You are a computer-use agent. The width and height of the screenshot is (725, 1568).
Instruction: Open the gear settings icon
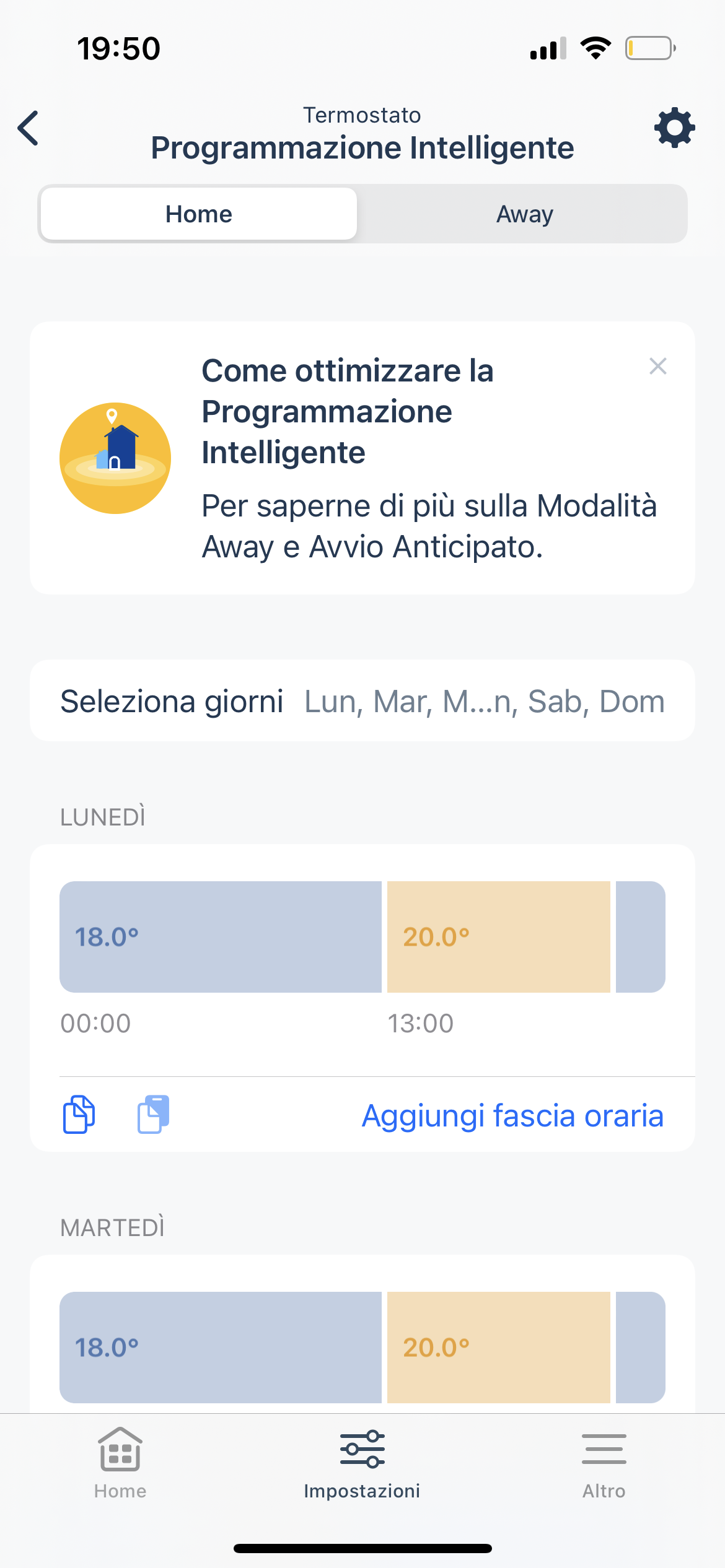675,128
